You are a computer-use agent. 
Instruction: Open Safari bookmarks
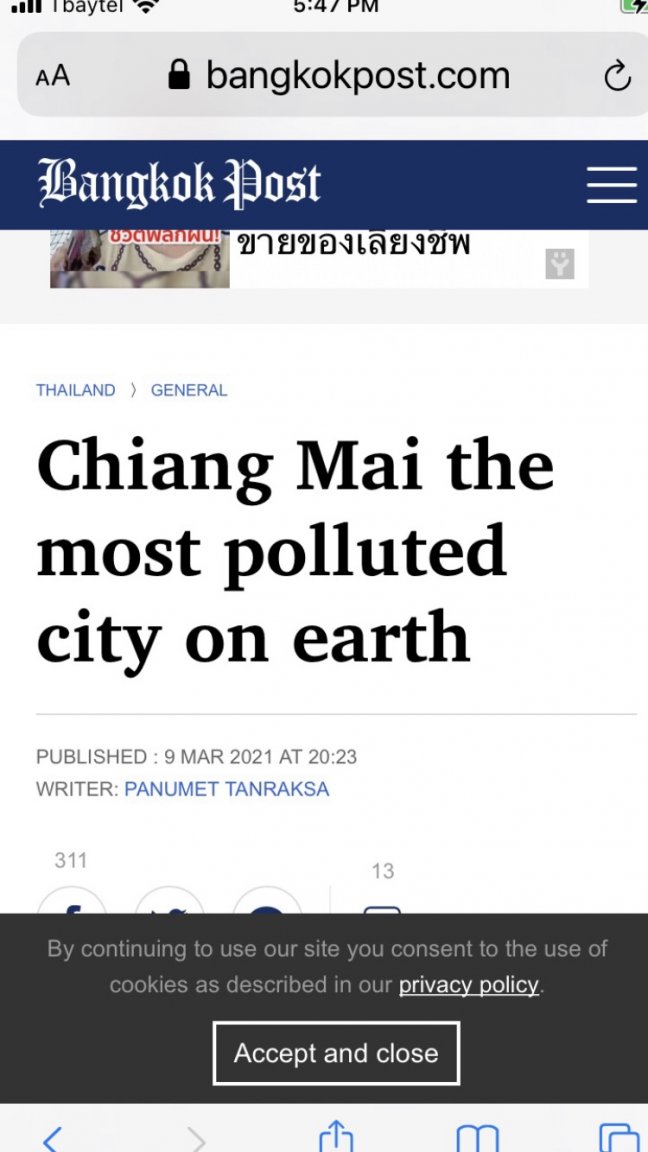tap(477, 1138)
